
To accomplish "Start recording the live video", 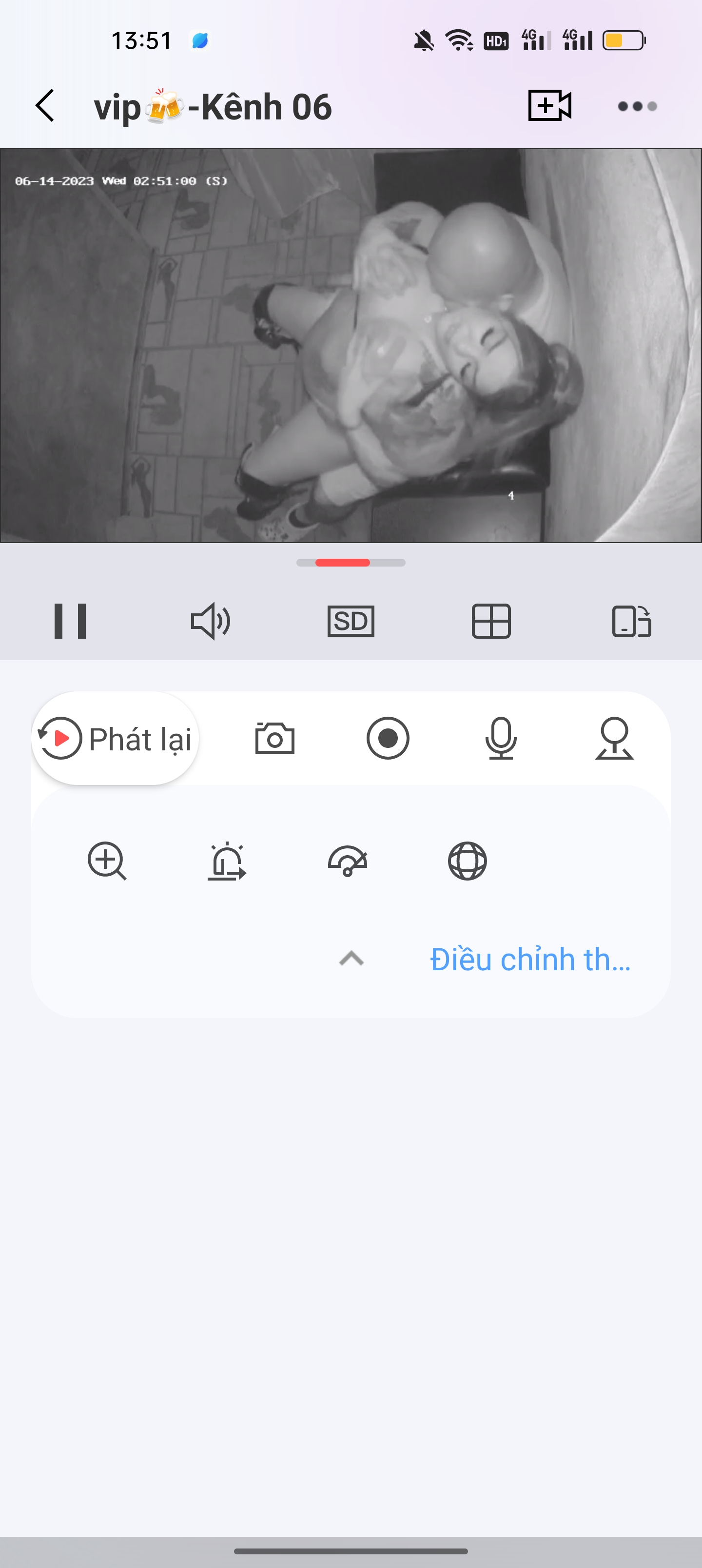I will point(388,738).
